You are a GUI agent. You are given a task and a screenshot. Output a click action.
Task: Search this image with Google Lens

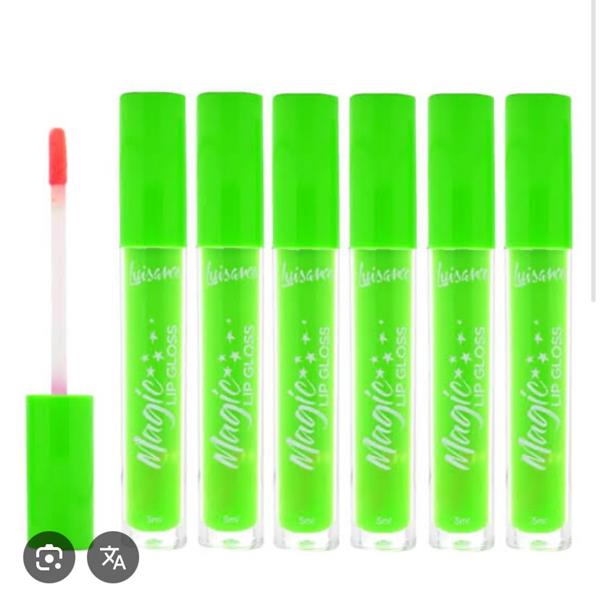(x=49, y=558)
